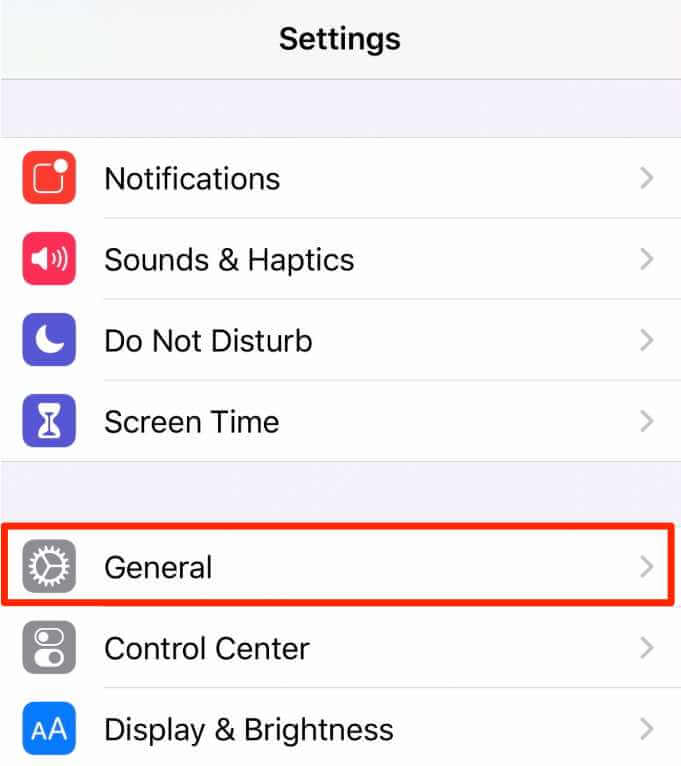Select the General row

coord(340,567)
